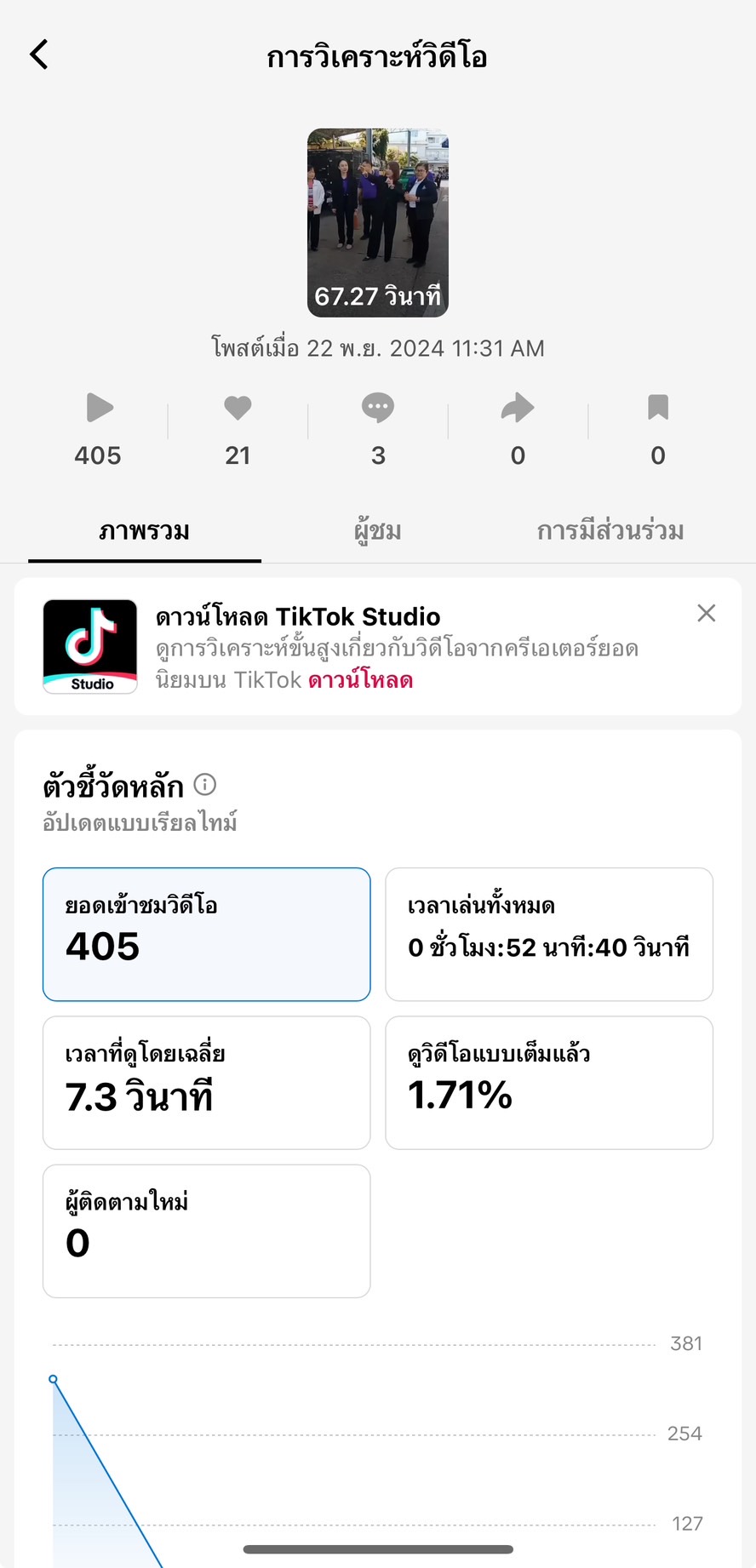Viewport: 756px width, 1568px height.
Task: Select the ภาพรวม tab
Action: [144, 531]
